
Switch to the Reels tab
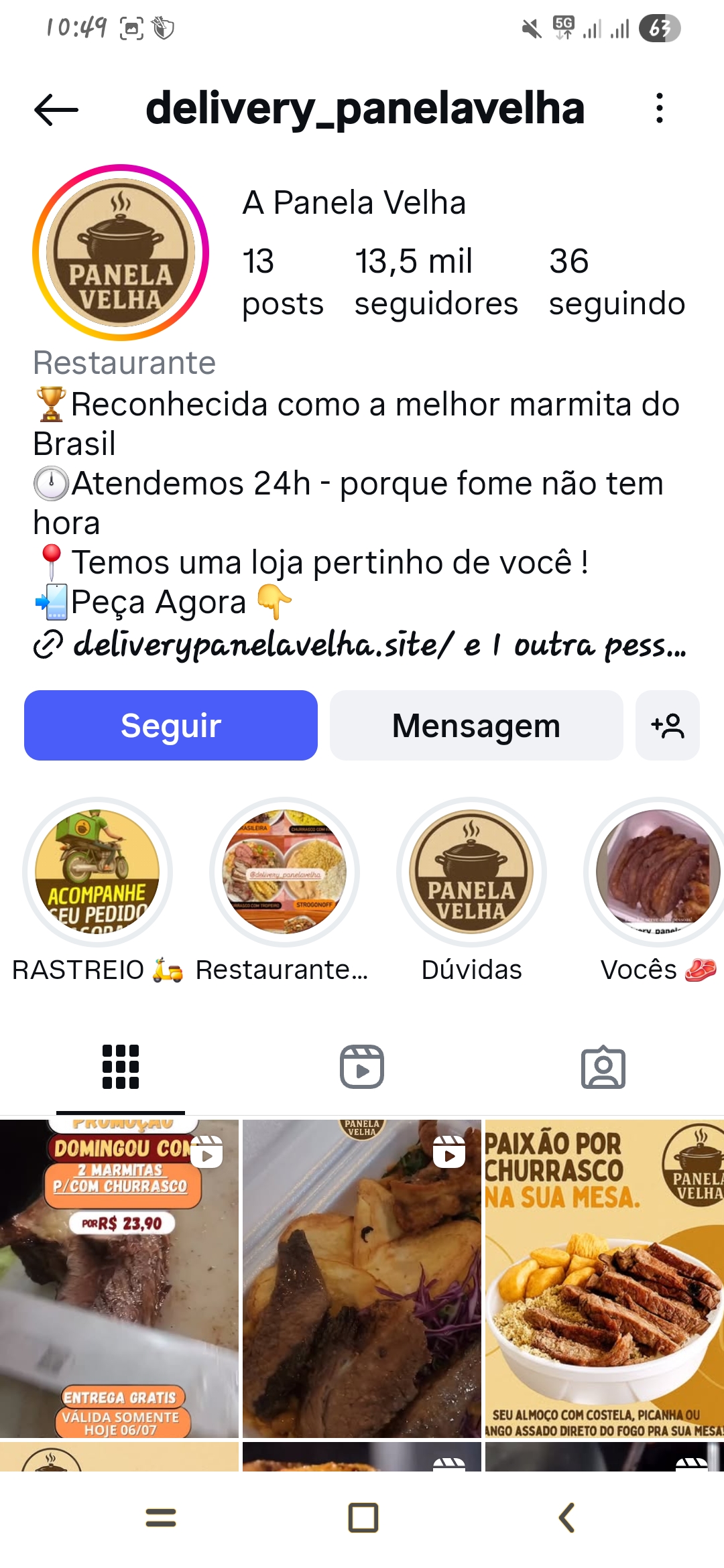(362, 1067)
